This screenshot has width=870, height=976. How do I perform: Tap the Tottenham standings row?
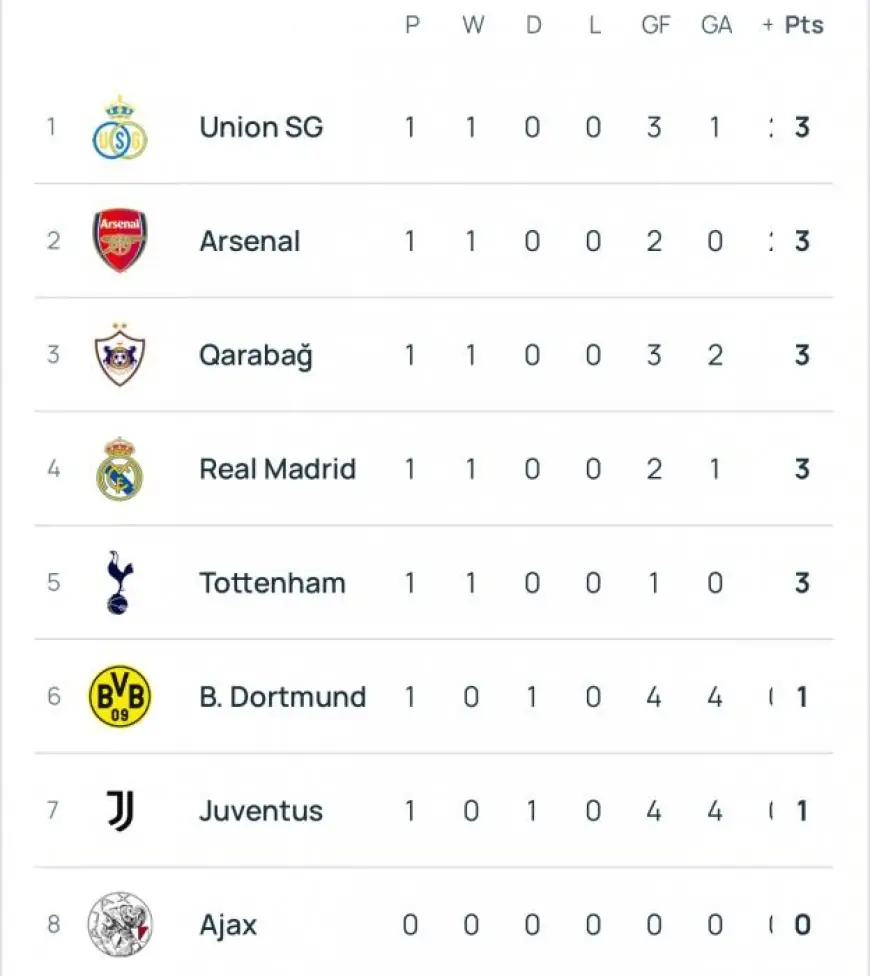(x=272, y=583)
